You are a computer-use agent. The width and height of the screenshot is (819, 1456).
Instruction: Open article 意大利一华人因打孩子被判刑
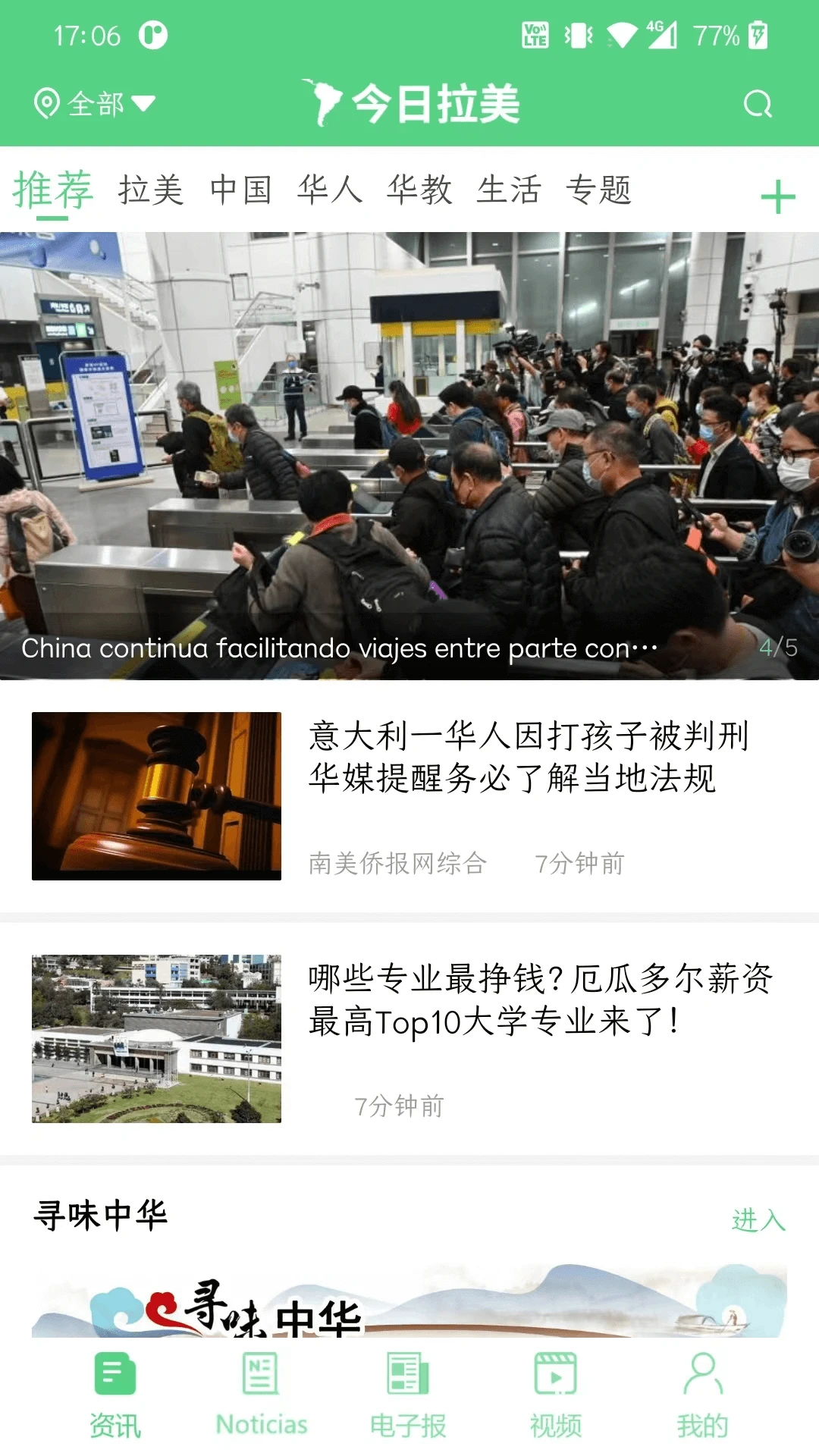click(x=529, y=757)
